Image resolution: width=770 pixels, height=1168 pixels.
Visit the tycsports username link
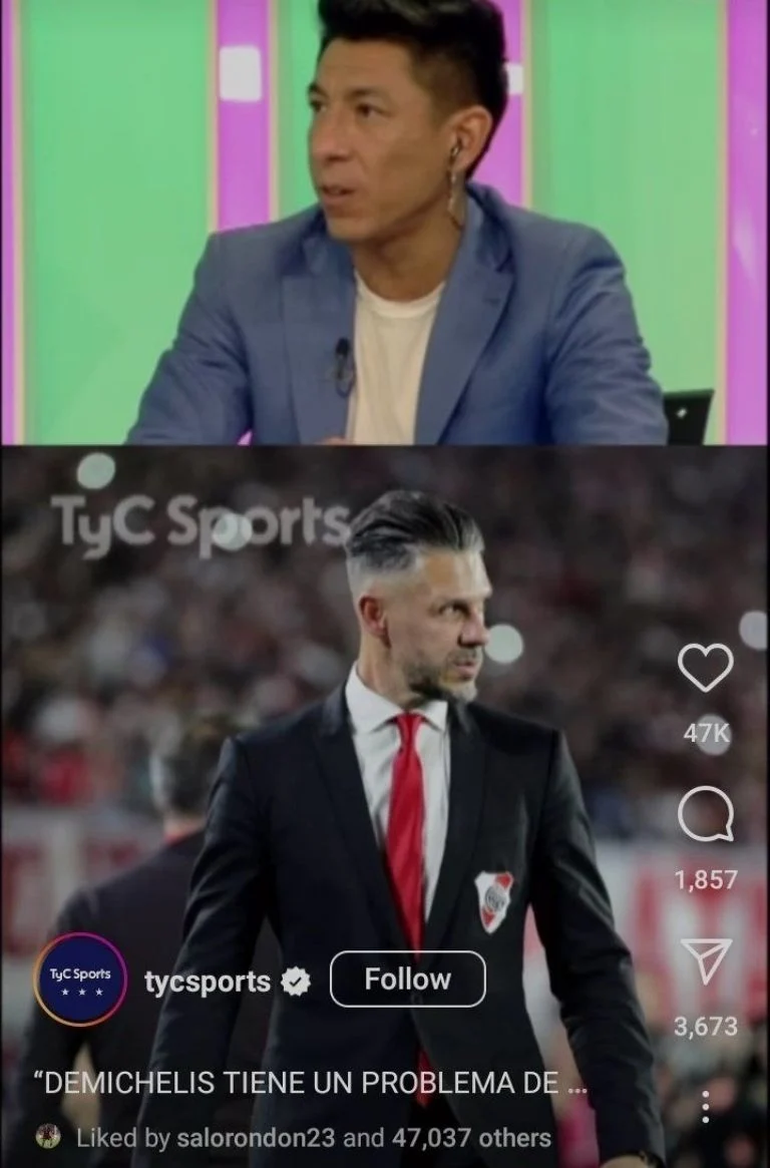[x=207, y=981]
